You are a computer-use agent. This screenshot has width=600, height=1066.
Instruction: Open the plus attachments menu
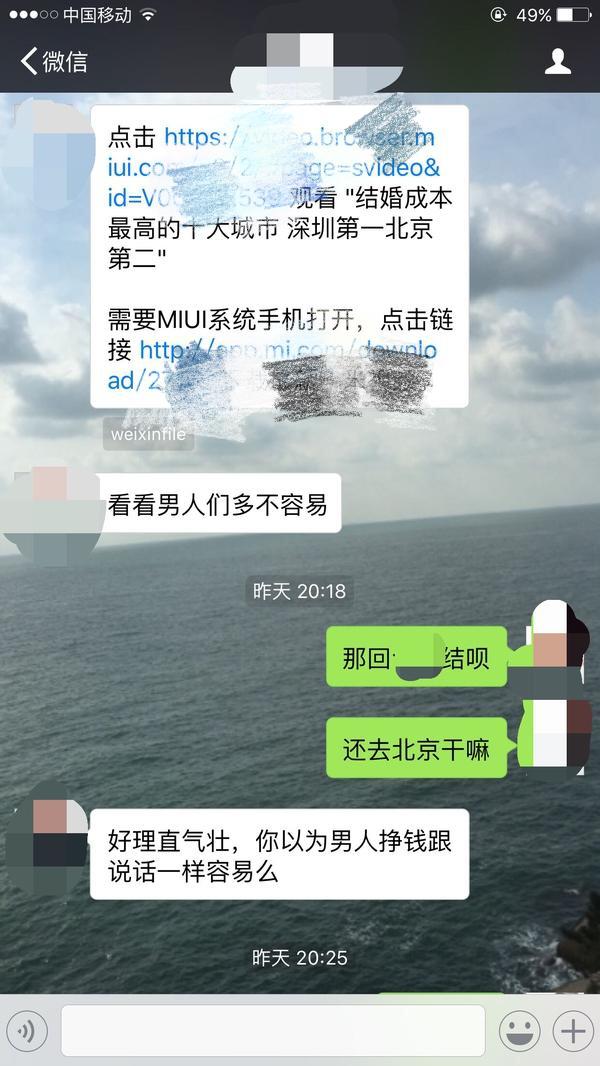(x=572, y=1030)
